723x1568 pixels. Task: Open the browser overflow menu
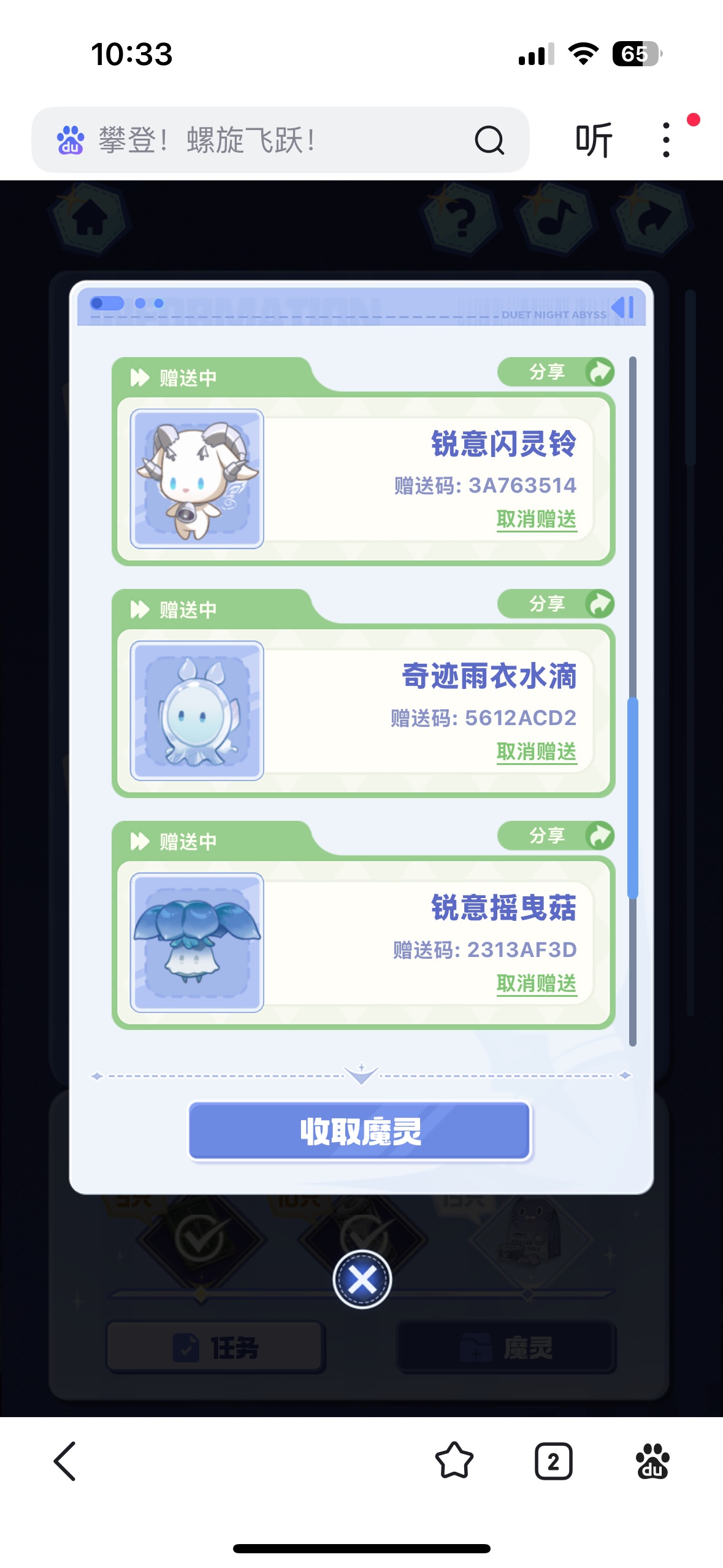pos(666,140)
